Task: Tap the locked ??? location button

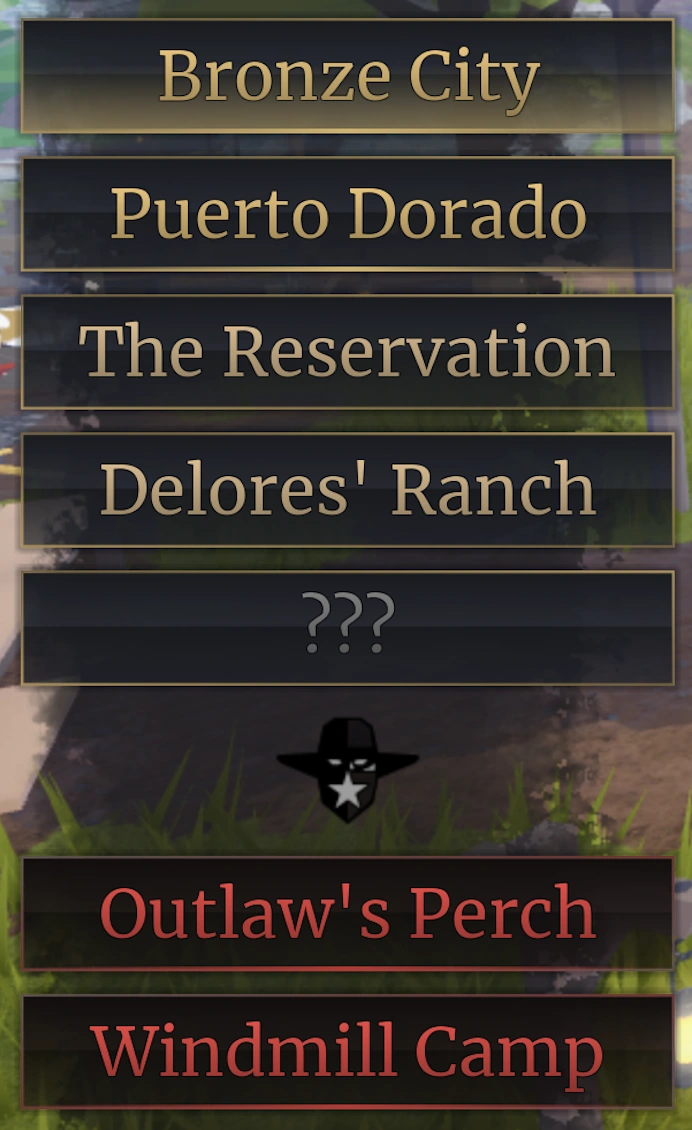Action: point(347,627)
